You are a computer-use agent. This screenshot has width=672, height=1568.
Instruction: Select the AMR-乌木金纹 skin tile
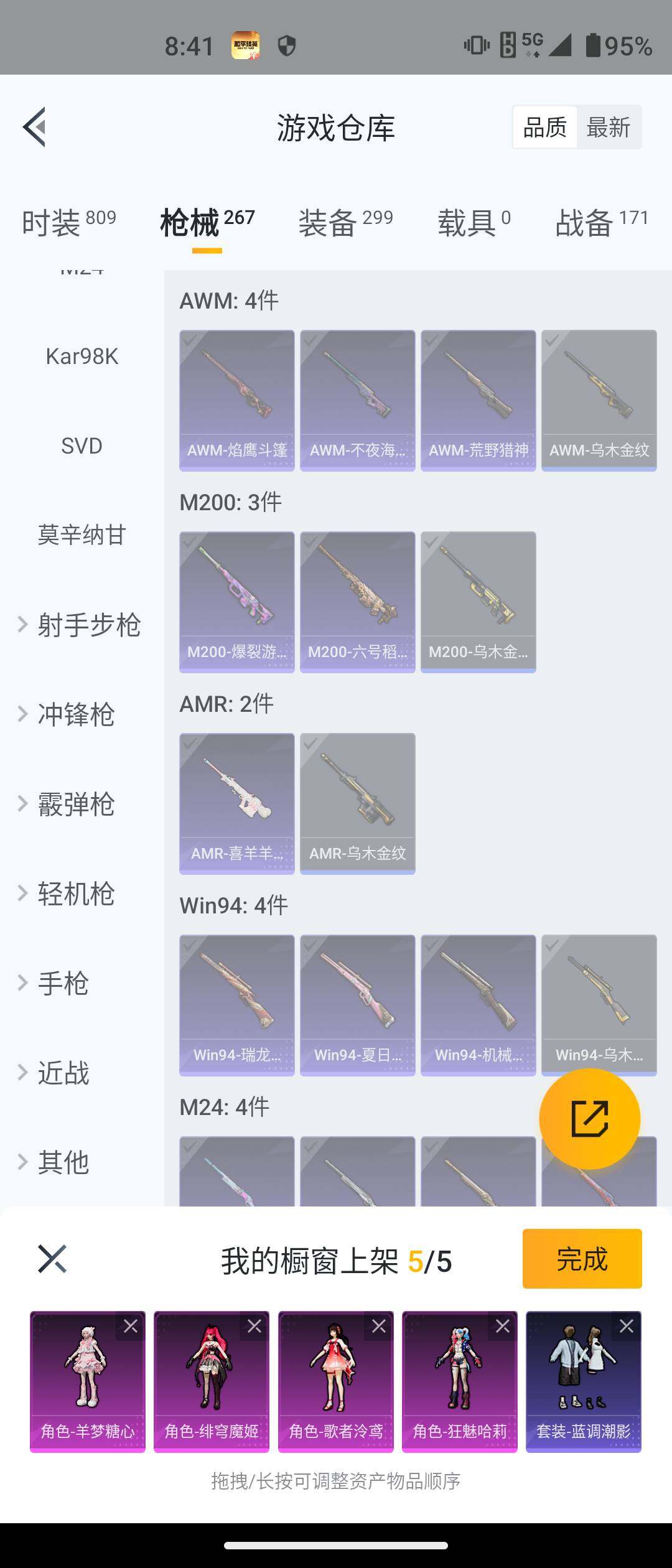click(x=358, y=803)
